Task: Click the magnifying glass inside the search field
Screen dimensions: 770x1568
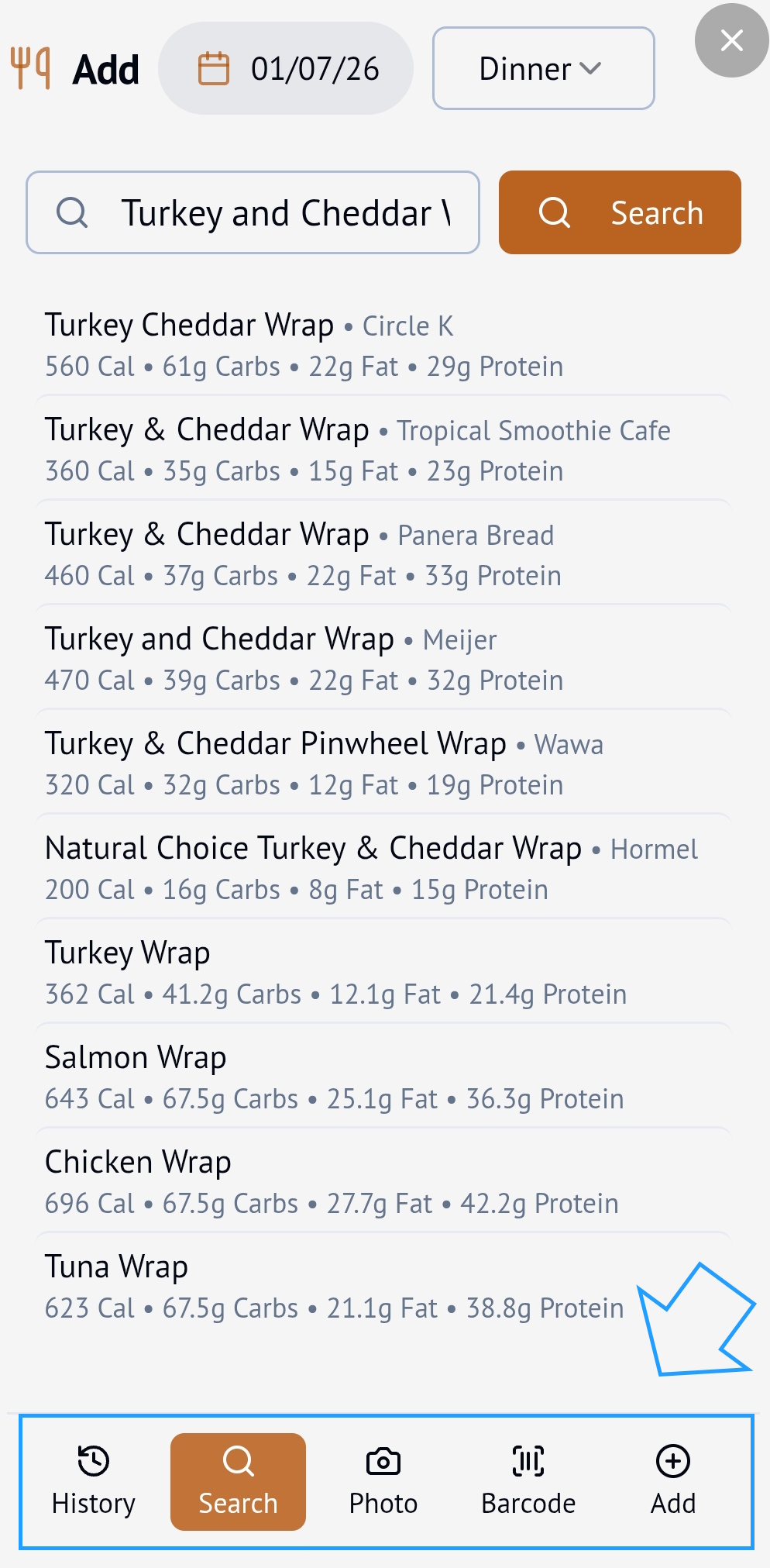Action: click(x=72, y=212)
